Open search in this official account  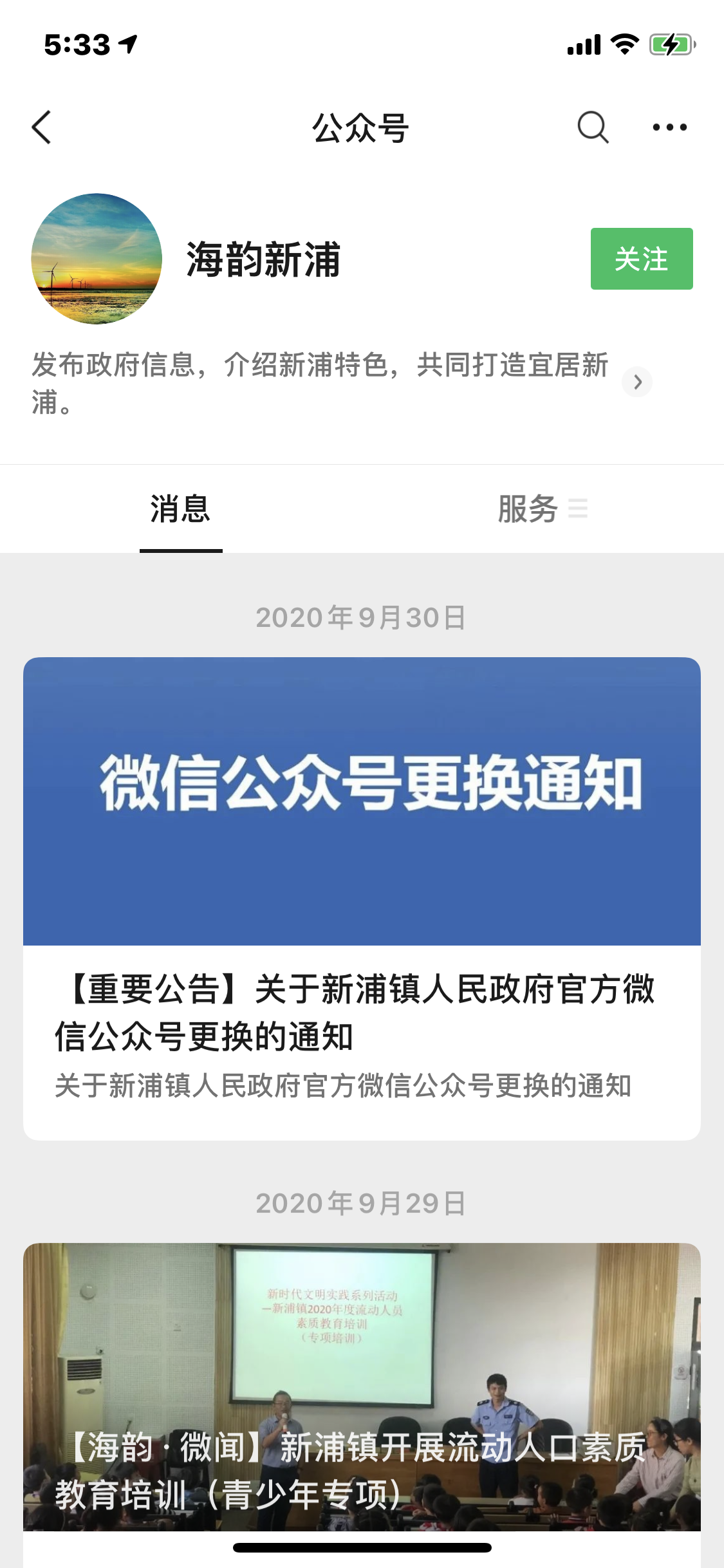click(592, 127)
